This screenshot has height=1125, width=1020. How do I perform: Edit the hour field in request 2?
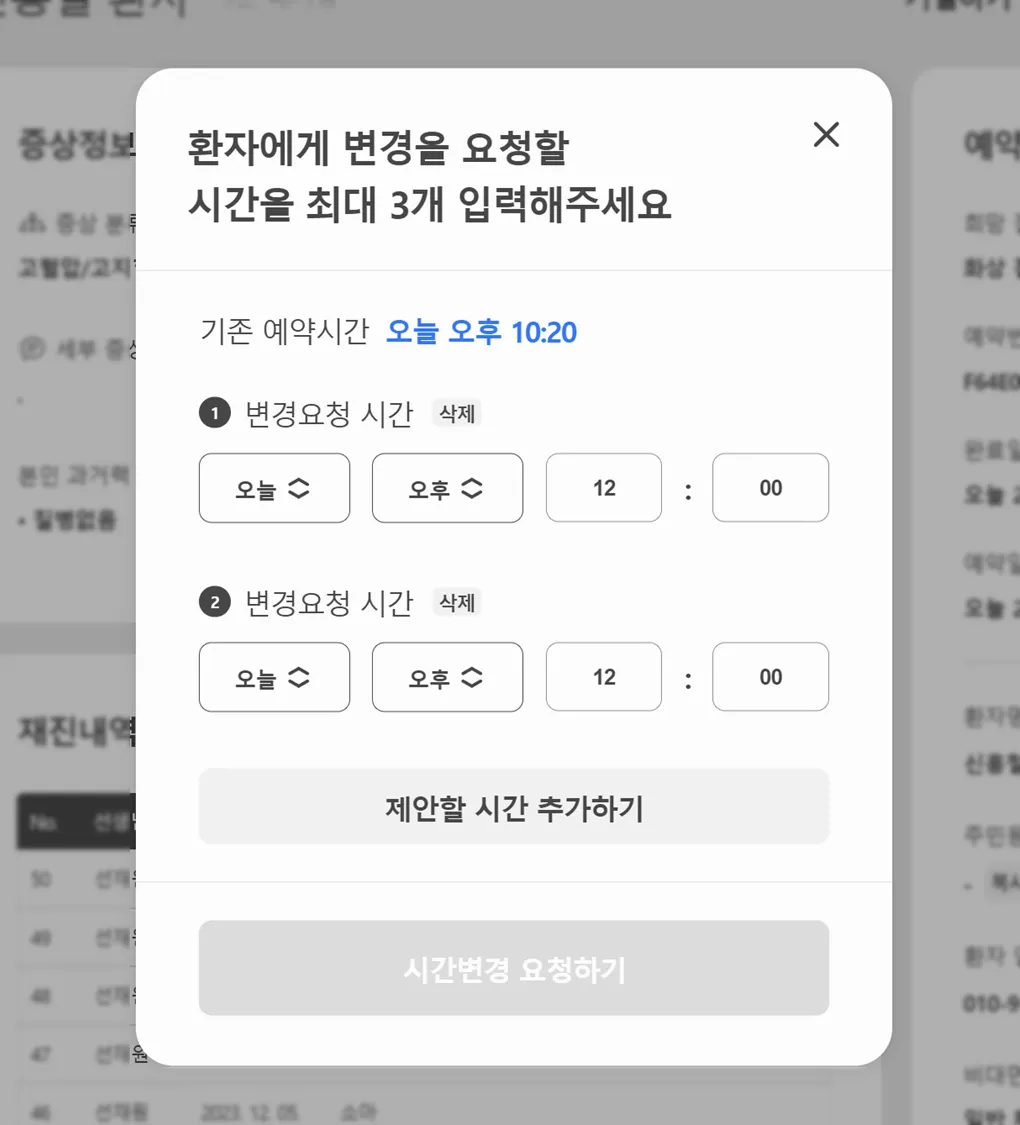click(x=603, y=677)
